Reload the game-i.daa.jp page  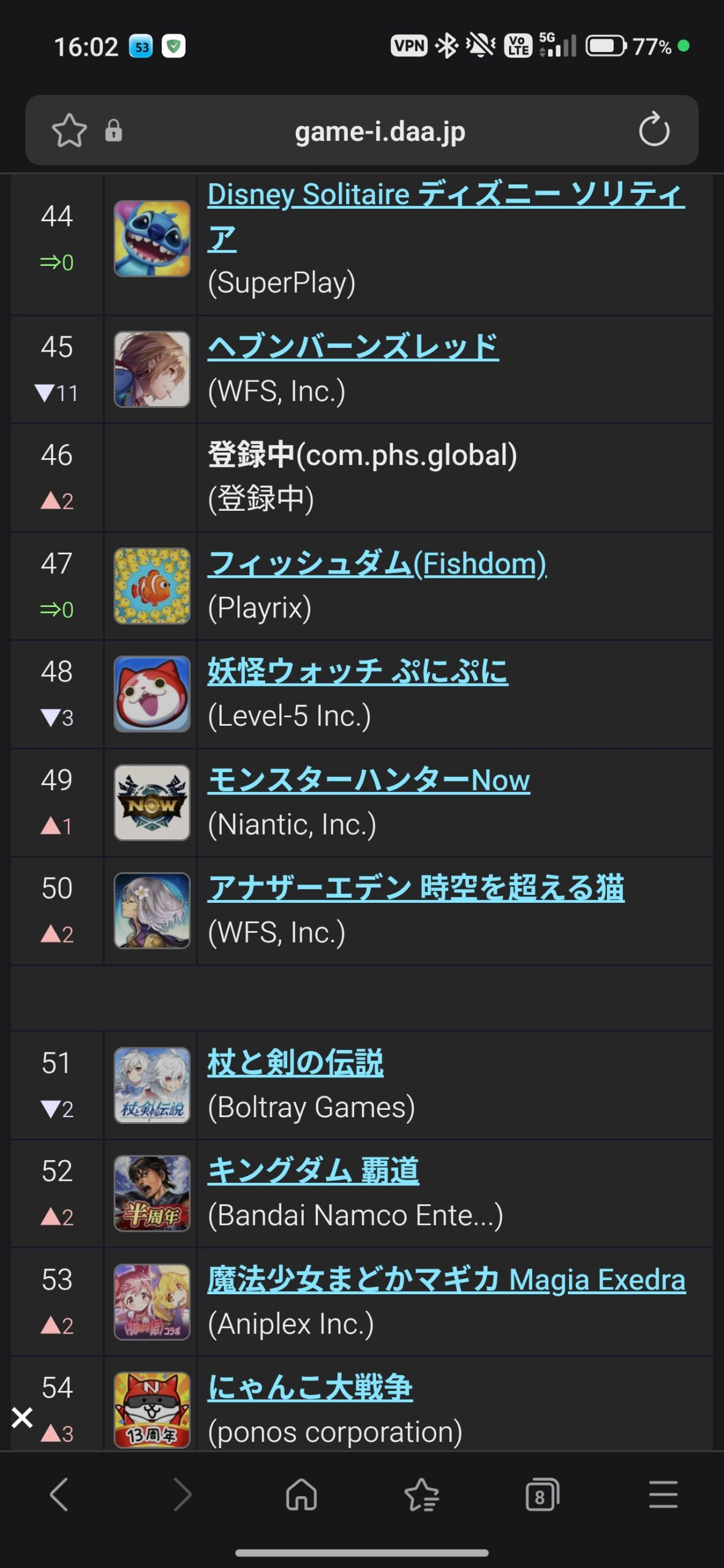click(x=654, y=130)
